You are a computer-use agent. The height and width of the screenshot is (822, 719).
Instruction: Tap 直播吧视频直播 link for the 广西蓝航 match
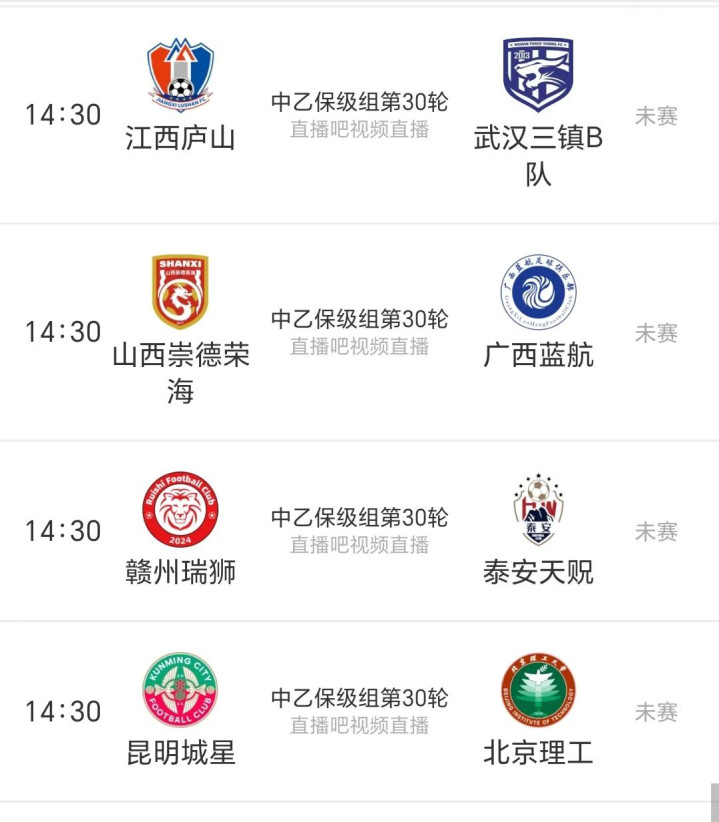tap(359, 346)
